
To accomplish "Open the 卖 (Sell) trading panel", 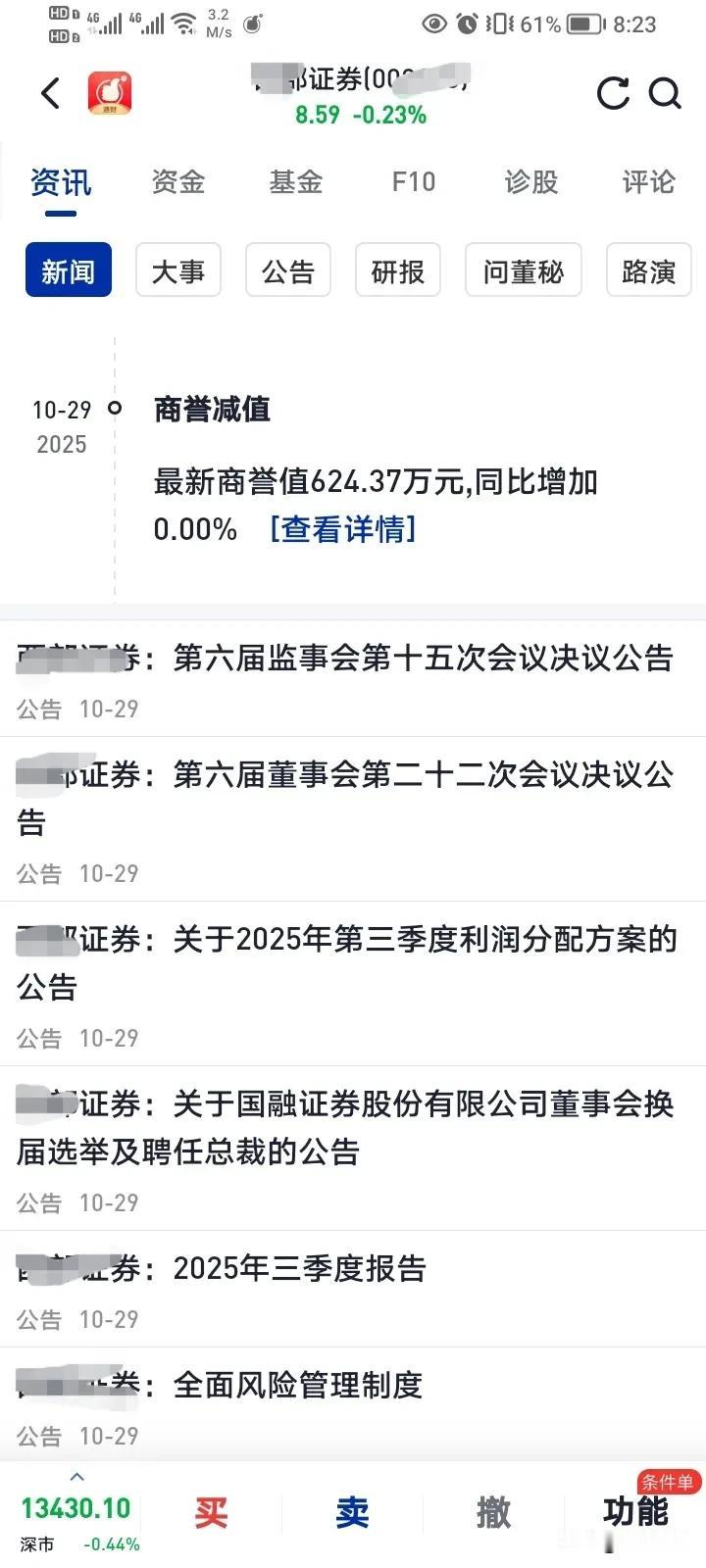I will pos(352,1514).
